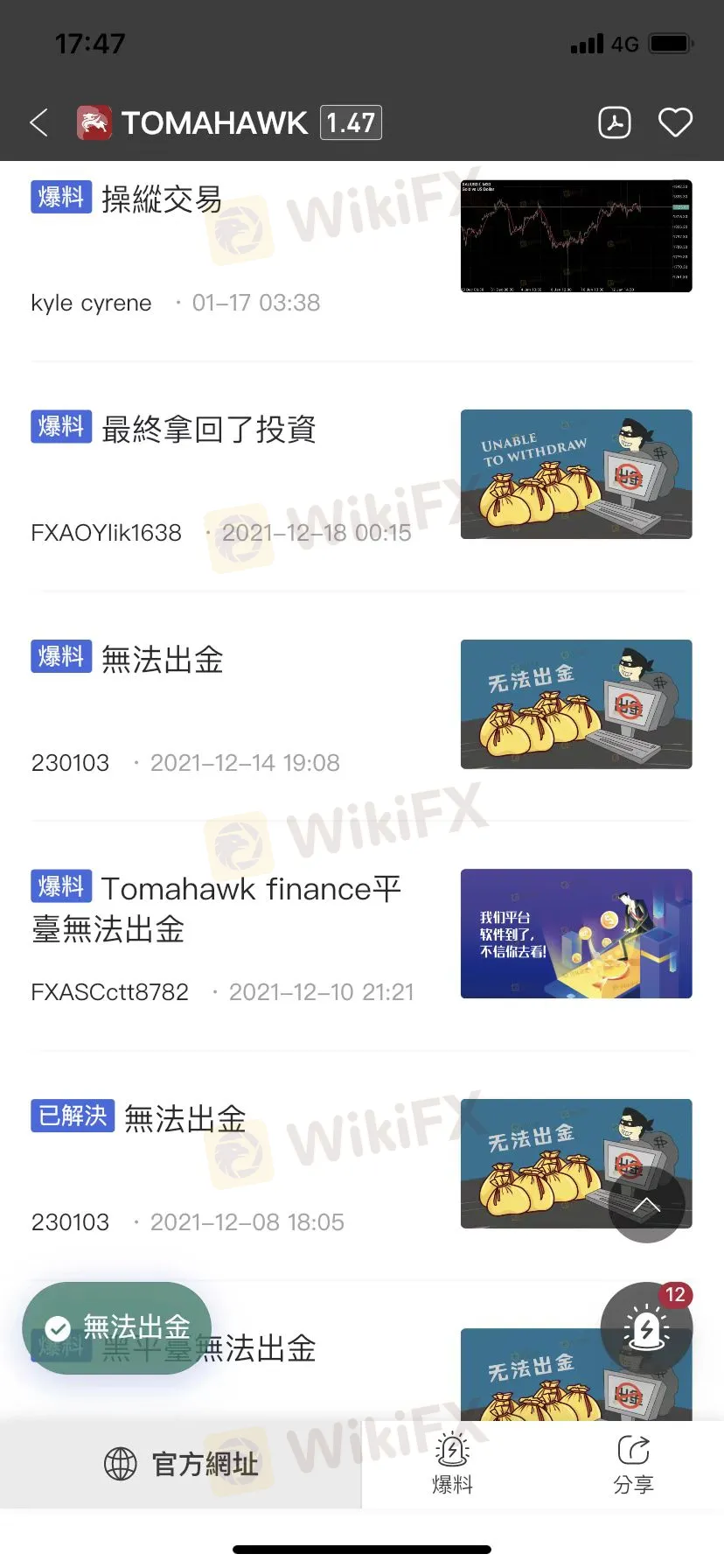Open the 操縱交易 post by kyle cyrene
Screen dimensions: 724x1568
[162, 200]
